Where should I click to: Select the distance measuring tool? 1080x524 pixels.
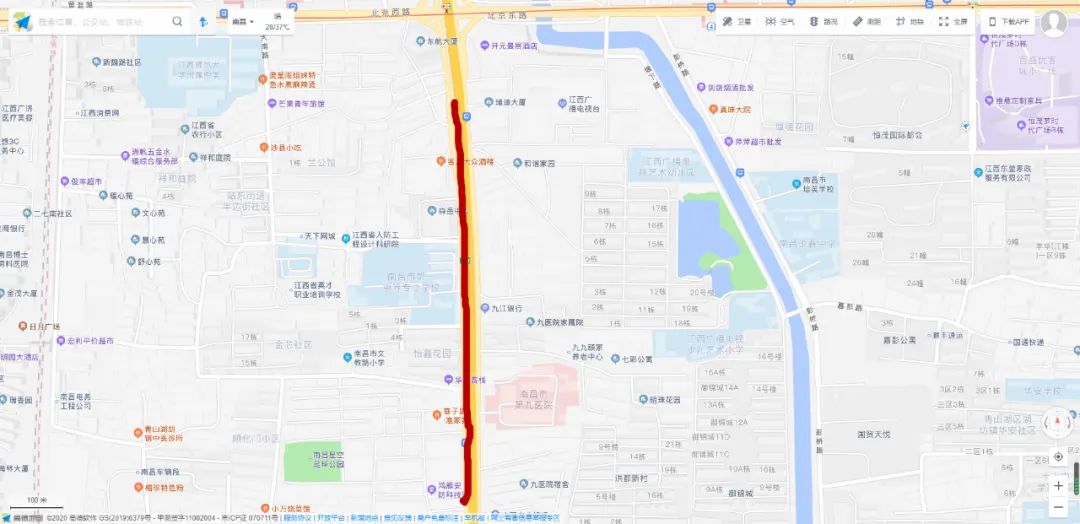point(866,21)
